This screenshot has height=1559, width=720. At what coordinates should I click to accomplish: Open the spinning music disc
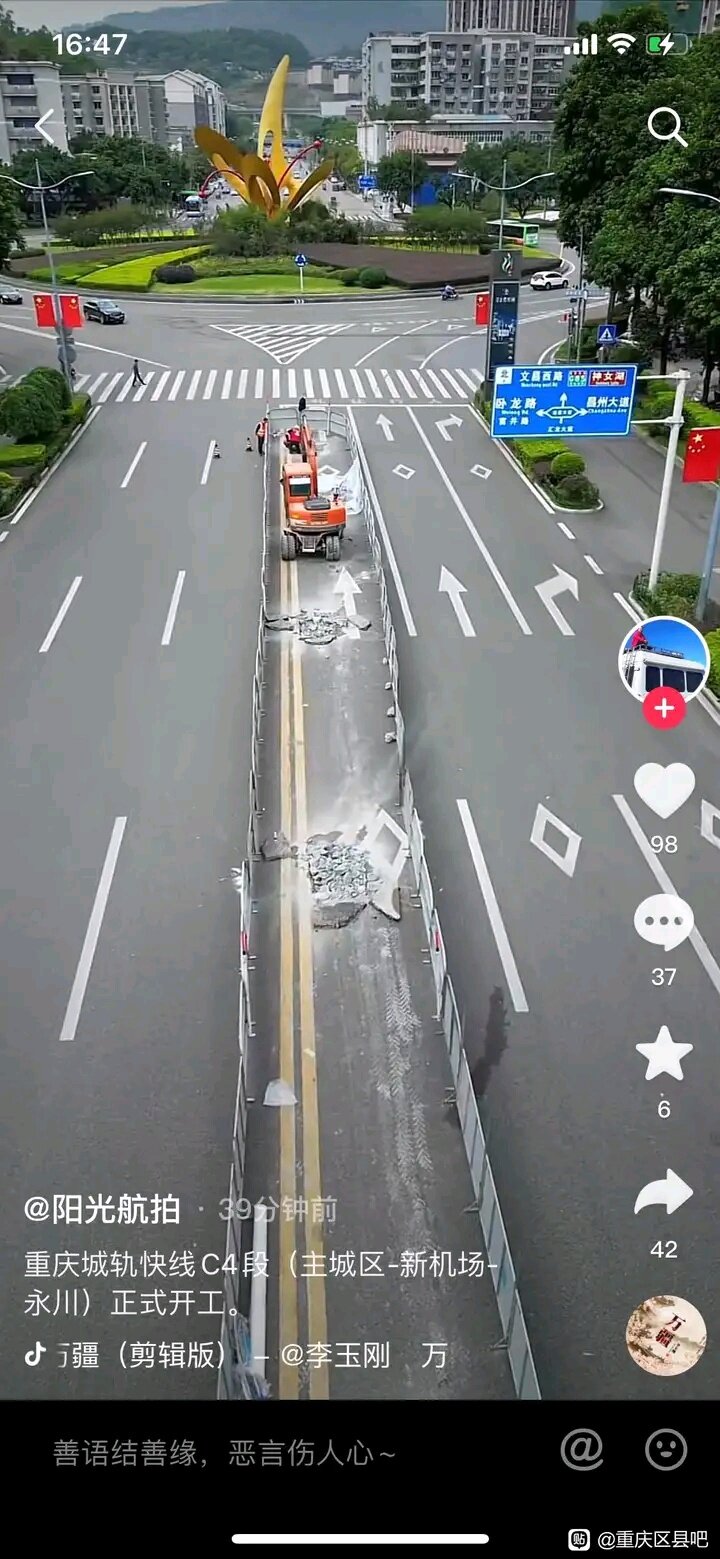click(666, 1335)
